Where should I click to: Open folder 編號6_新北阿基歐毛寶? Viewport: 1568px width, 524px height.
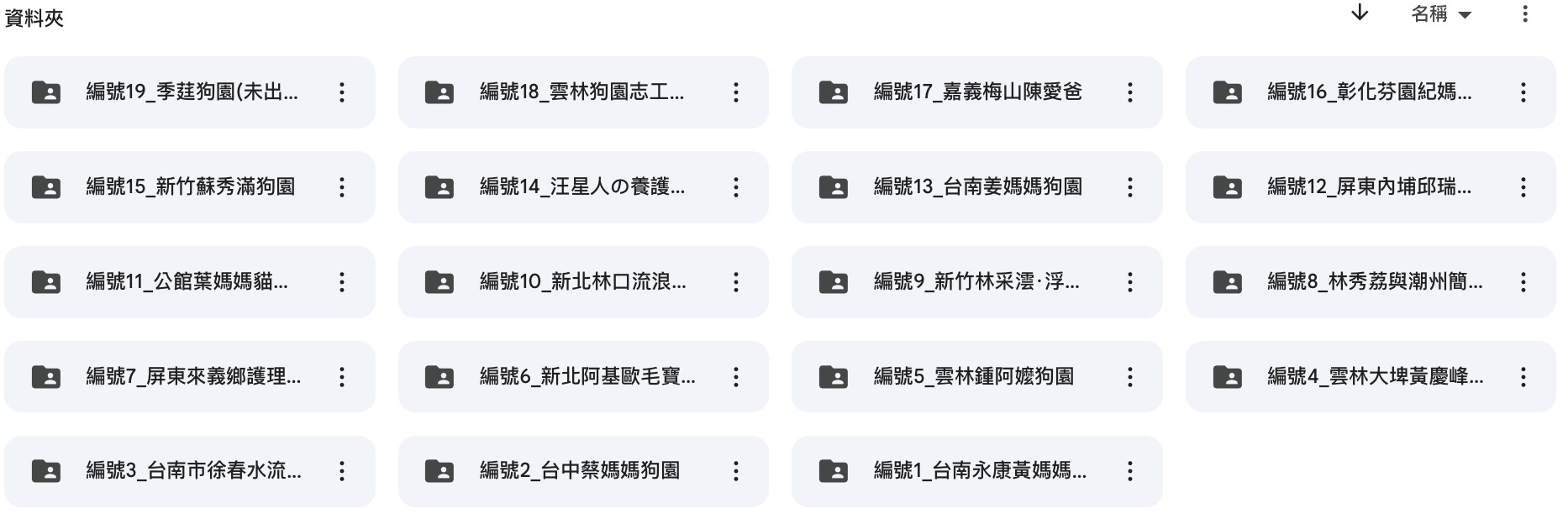pyautogui.click(x=587, y=377)
